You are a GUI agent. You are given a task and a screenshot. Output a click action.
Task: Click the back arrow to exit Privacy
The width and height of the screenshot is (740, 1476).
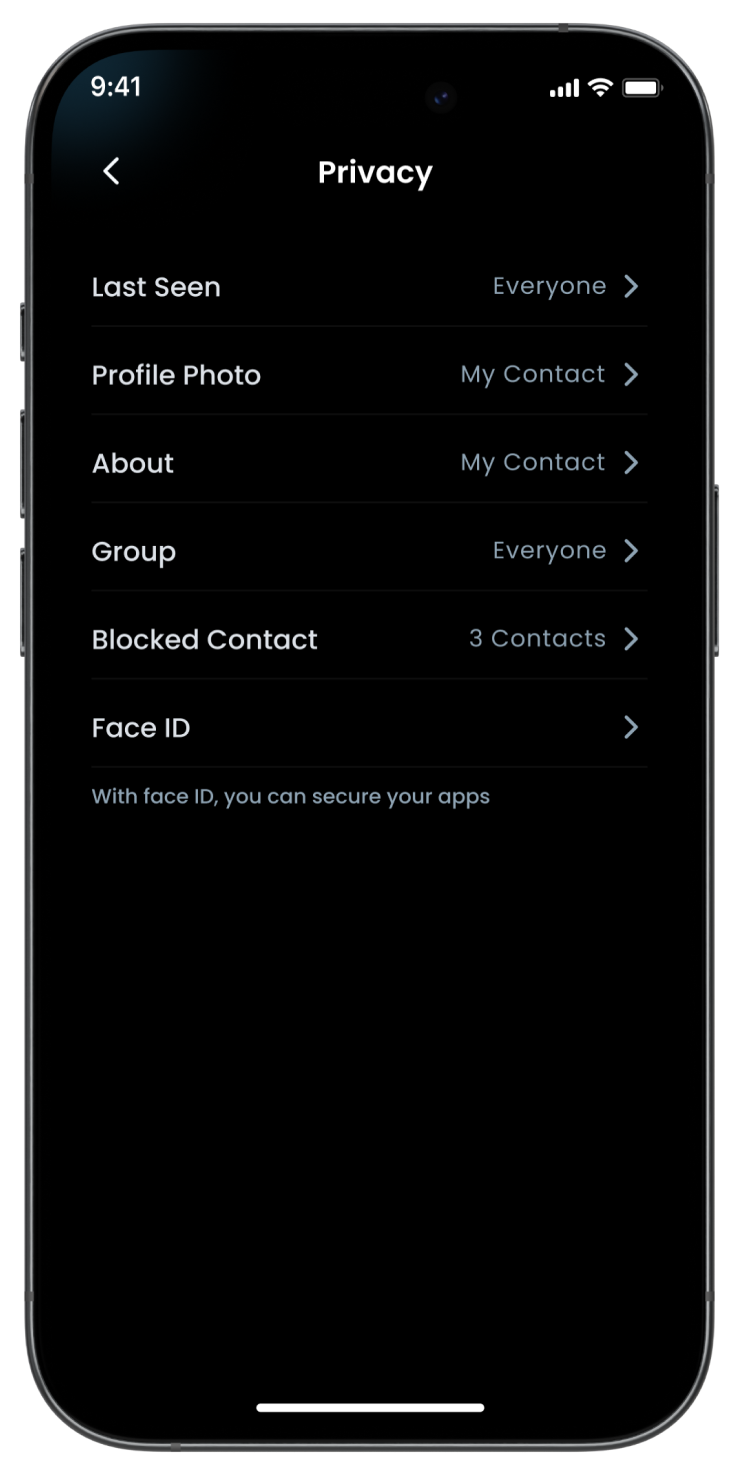click(x=110, y=171)
